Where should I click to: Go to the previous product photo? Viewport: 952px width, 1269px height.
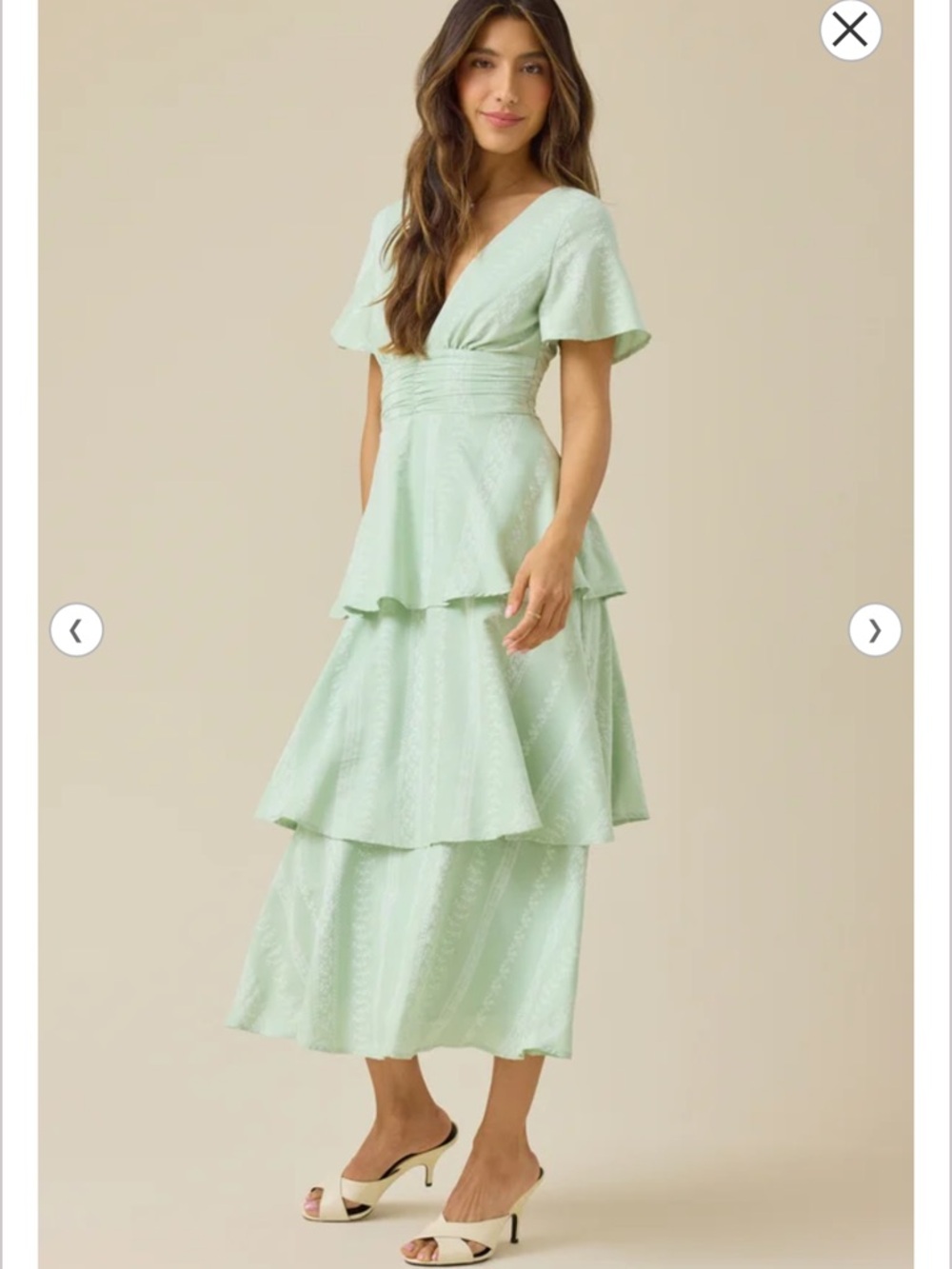coord(76,630)
